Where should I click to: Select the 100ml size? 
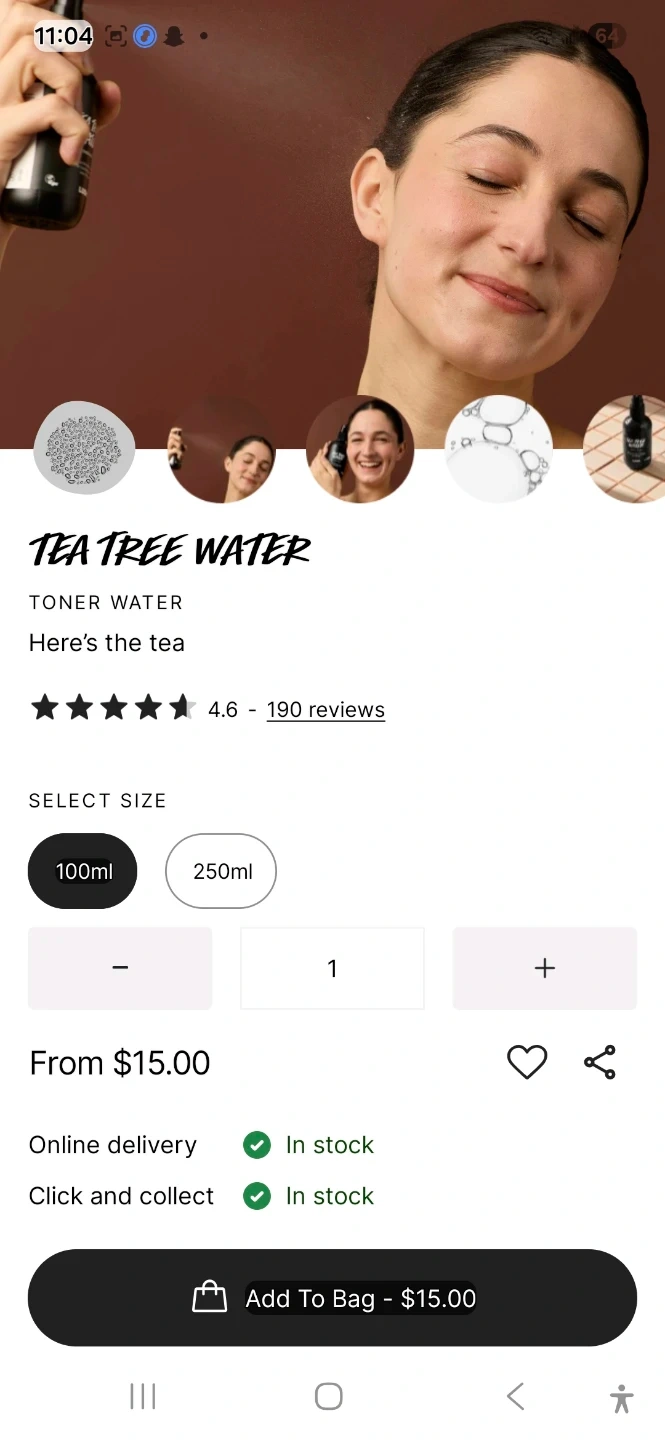(x=83, y=871)
